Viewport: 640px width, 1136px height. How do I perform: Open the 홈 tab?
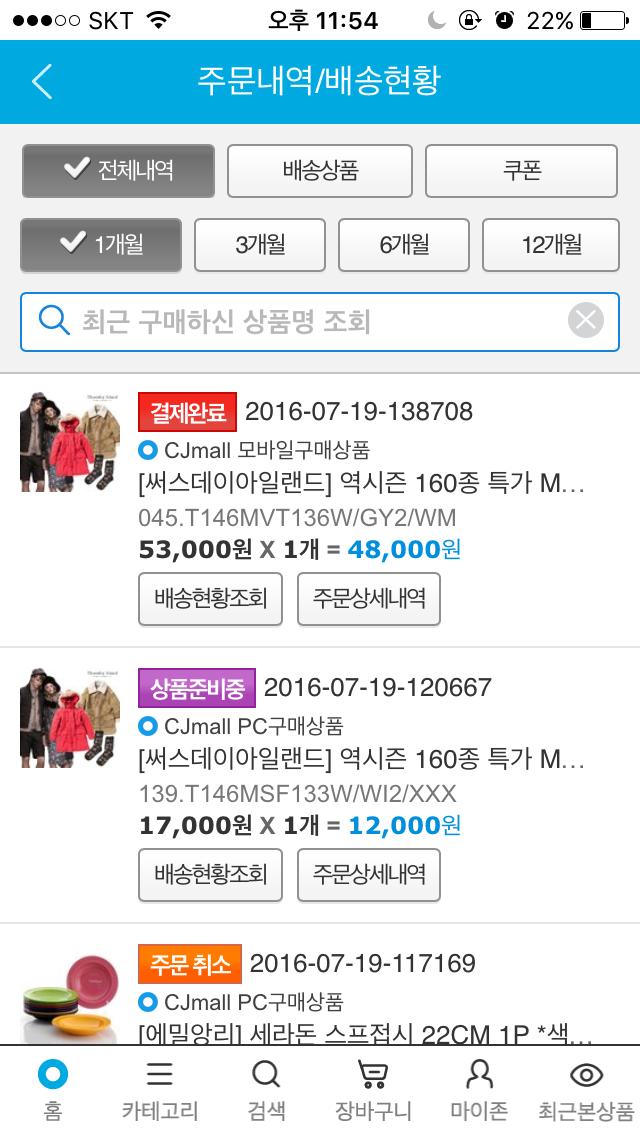[53, 1089]
